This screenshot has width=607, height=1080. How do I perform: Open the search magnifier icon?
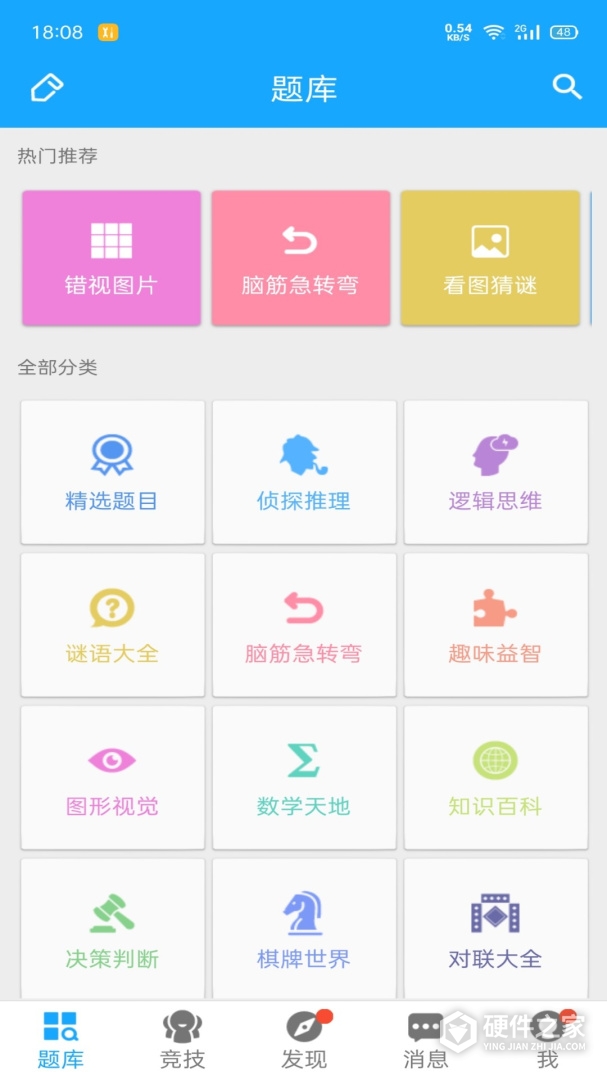pos(567,87)
